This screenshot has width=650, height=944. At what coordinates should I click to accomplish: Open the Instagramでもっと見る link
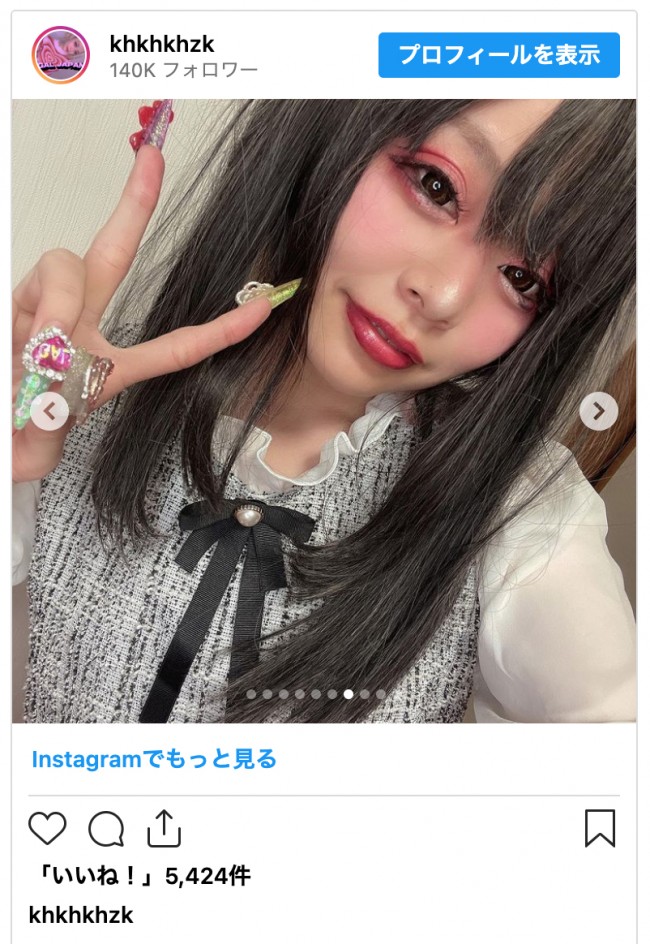(x=154, y=759)
